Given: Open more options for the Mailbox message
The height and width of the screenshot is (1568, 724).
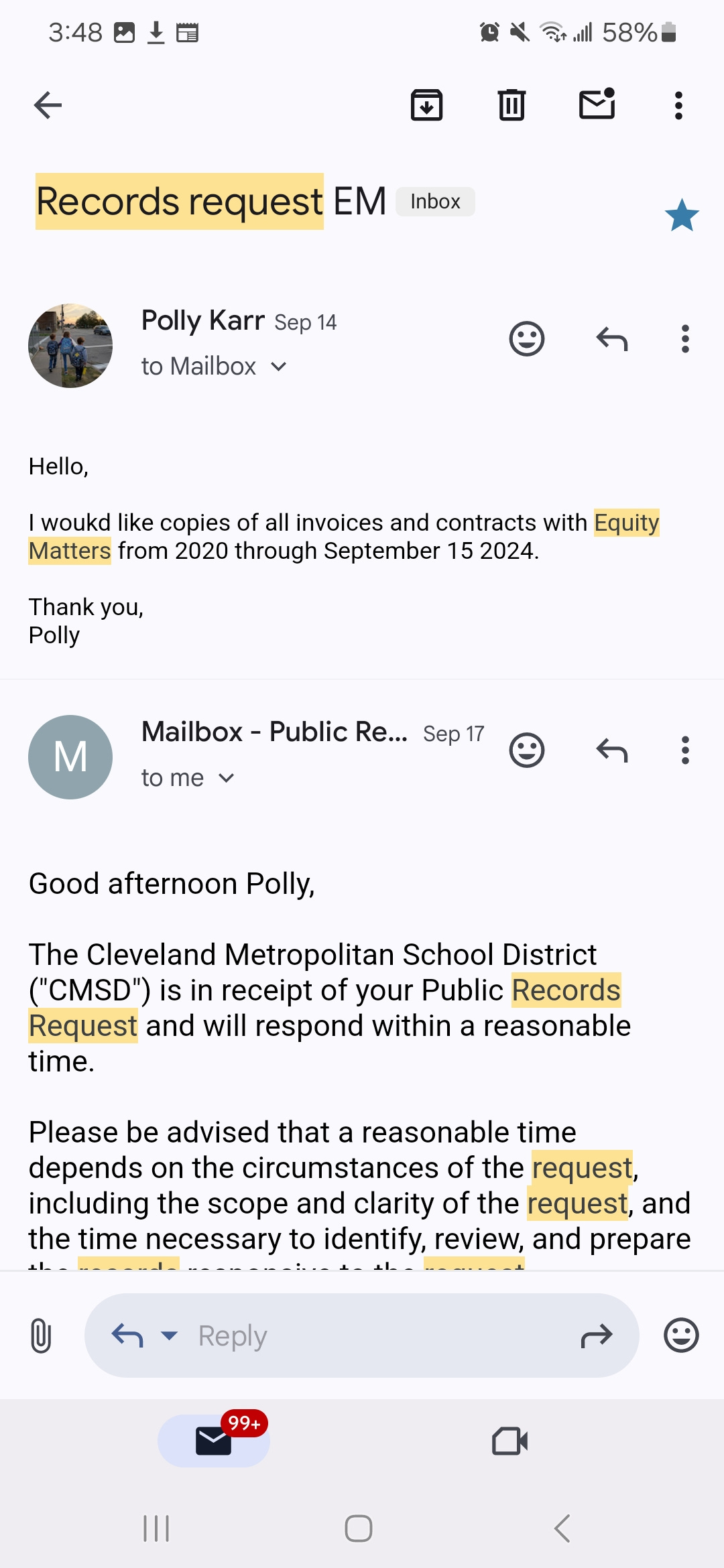Looking at the screenshot, I should click(685, 750).
